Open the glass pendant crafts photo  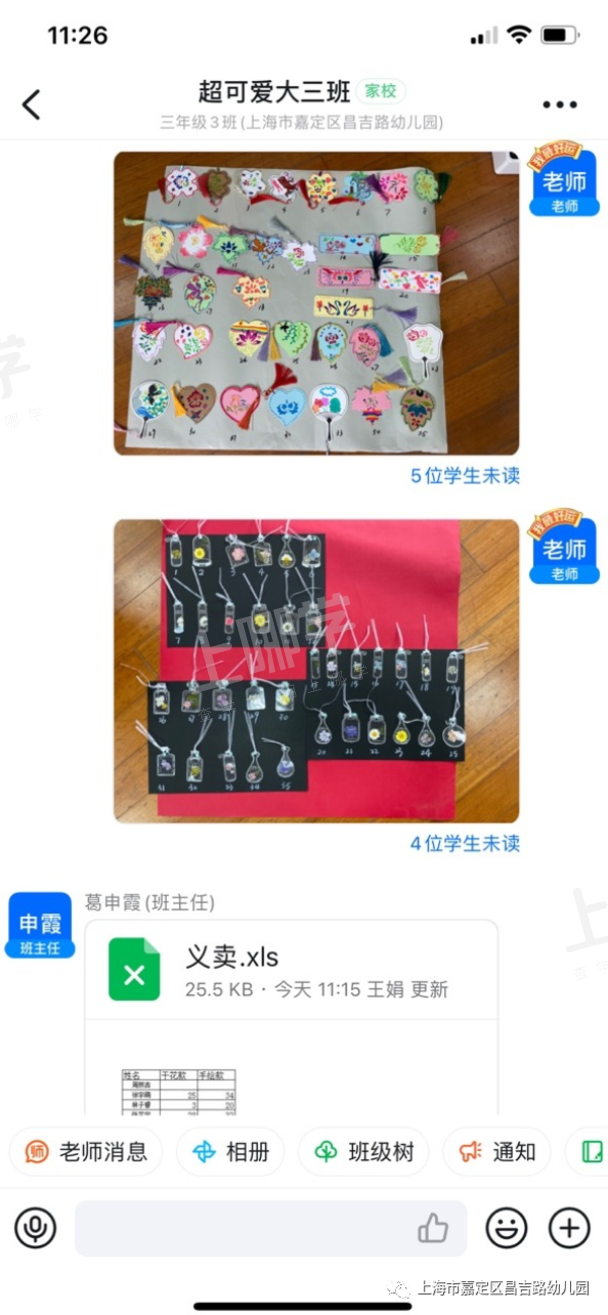coord(316,671)
